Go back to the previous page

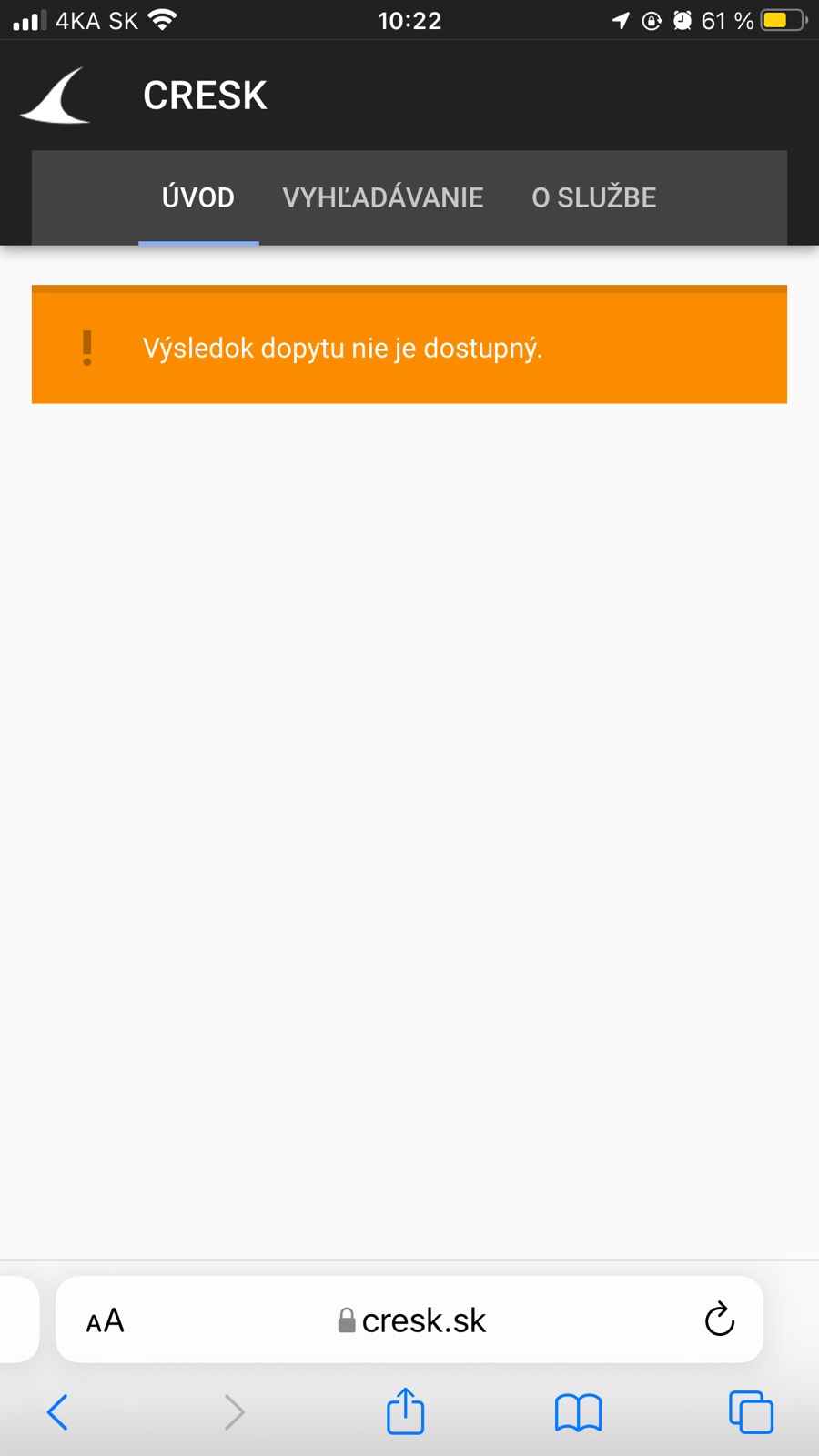click(x=57, y=1412)
